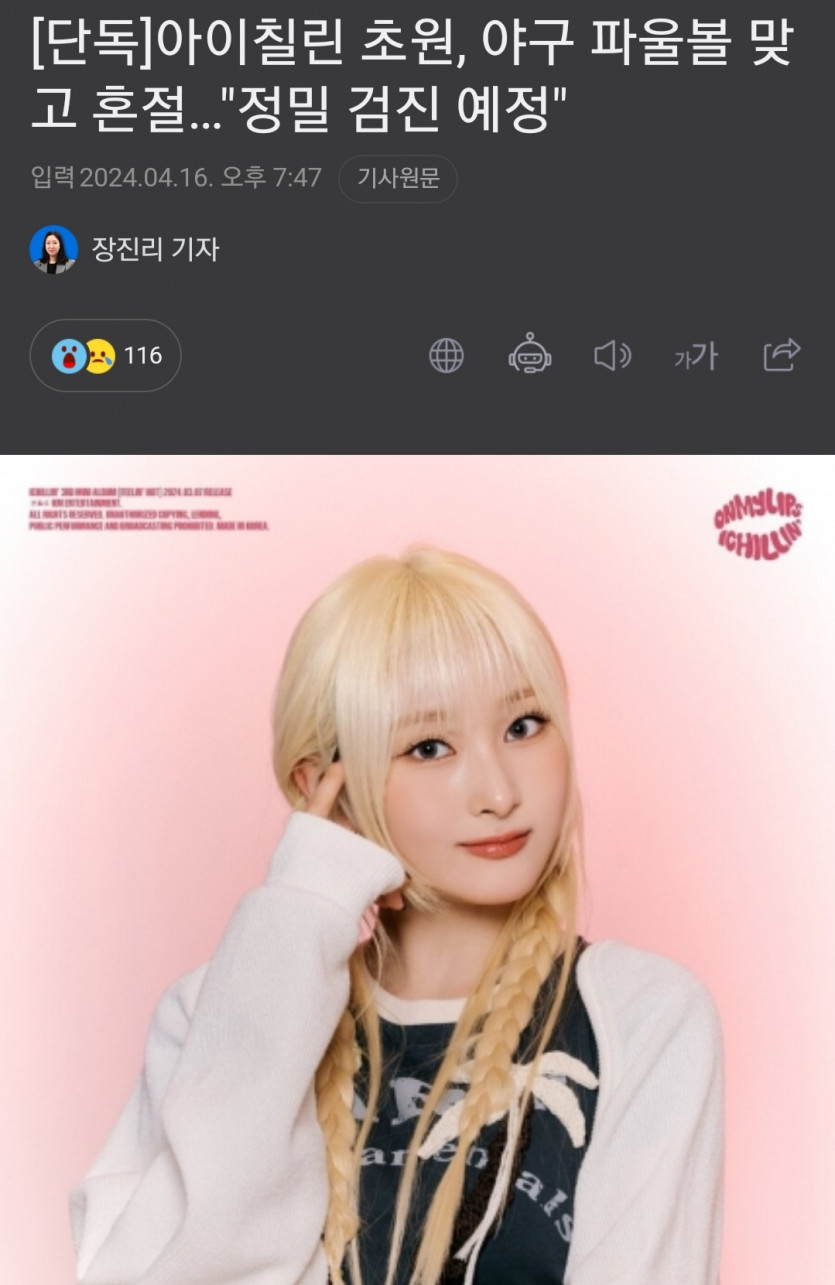Listen to the article with the speaker icon
Image resolution: width=835 pixels, height=1285 pixels.
tap(612, 355)
